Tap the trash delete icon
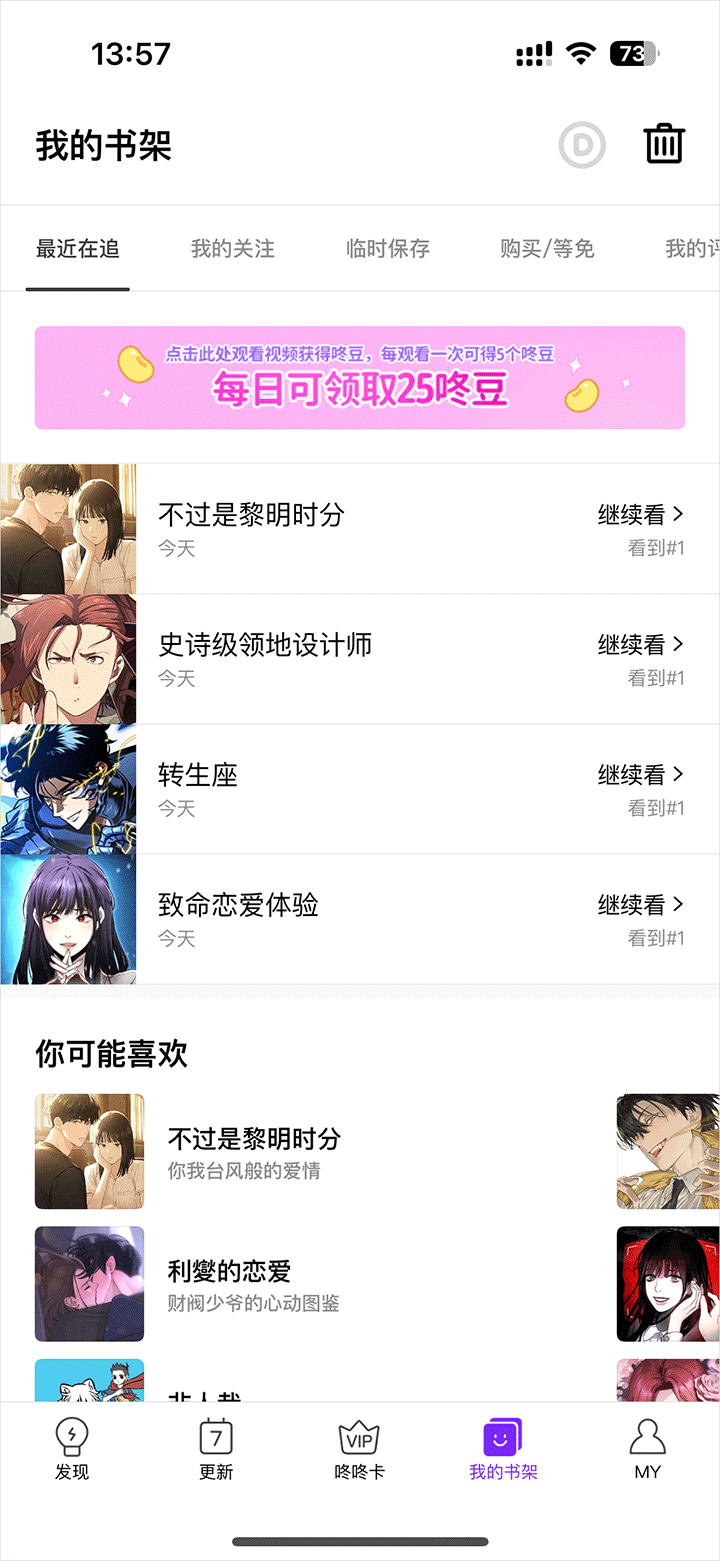 click(x=663, y=144)
